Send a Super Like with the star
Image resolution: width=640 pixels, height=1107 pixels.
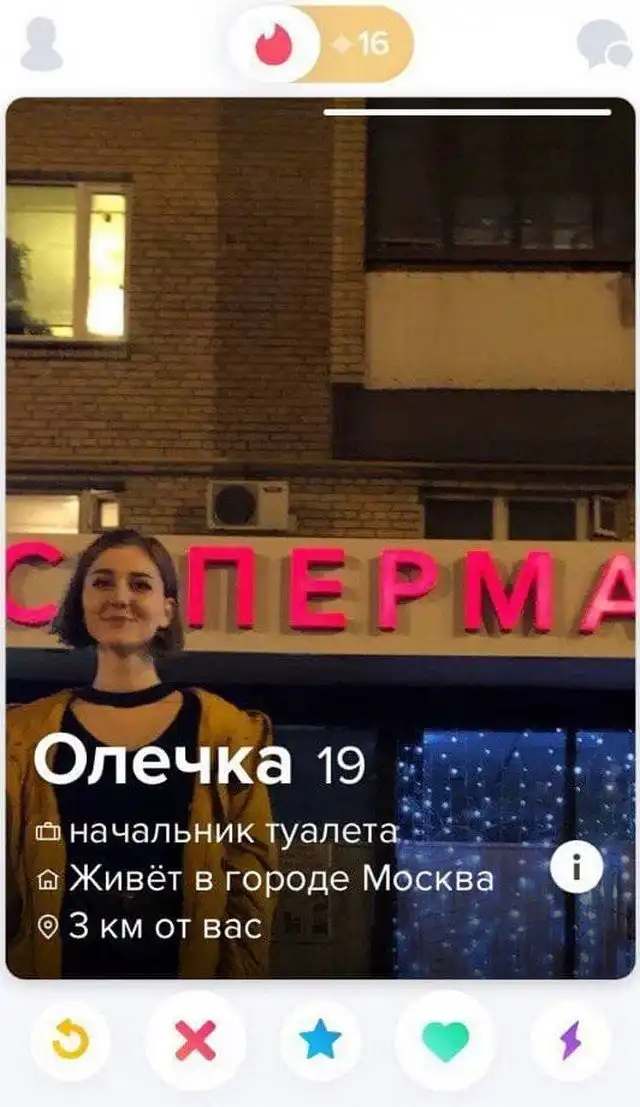tap(320, 1041)
